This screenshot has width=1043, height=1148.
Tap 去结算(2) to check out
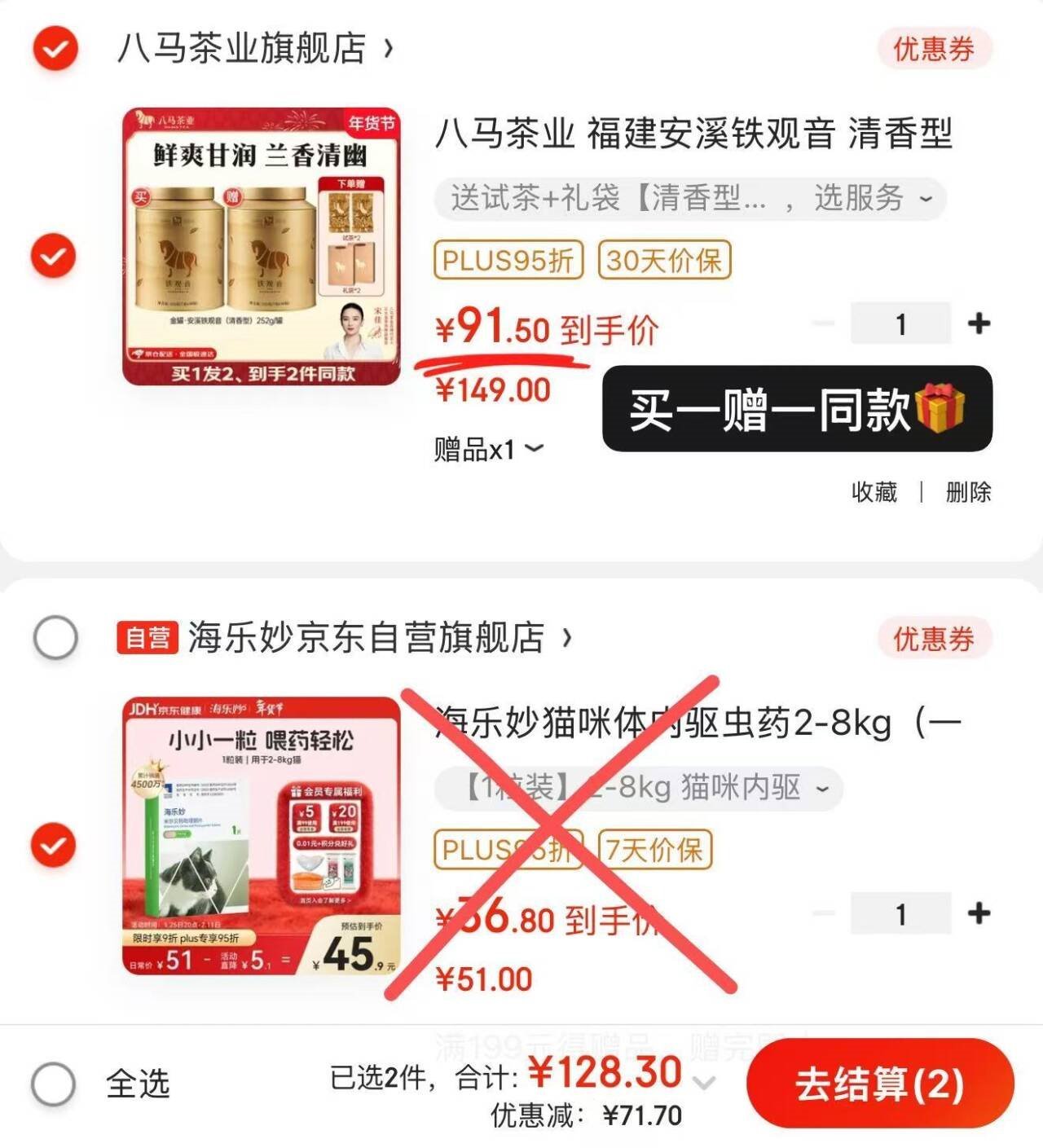click(x=880, y=1084)
